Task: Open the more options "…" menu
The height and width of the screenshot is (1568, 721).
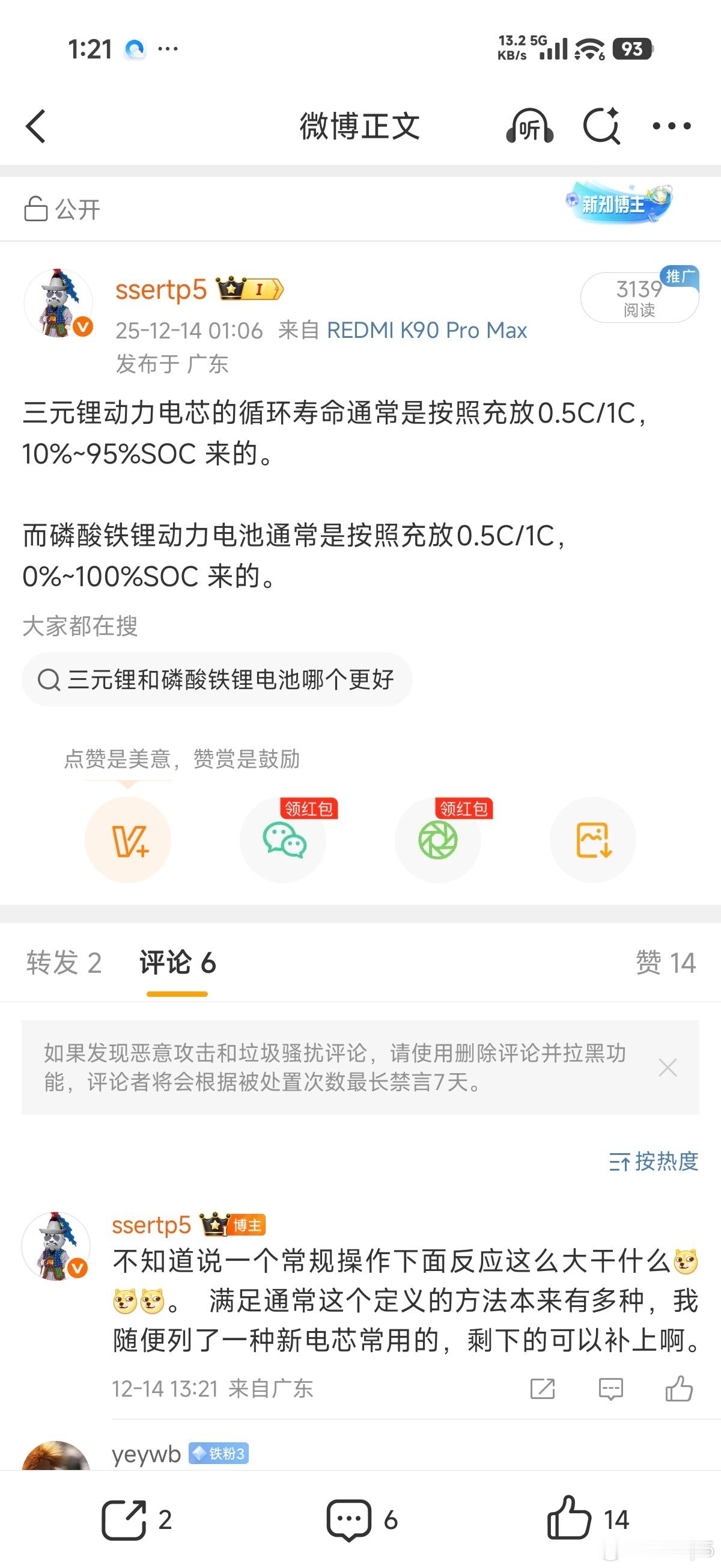Action: coord(671,126)
